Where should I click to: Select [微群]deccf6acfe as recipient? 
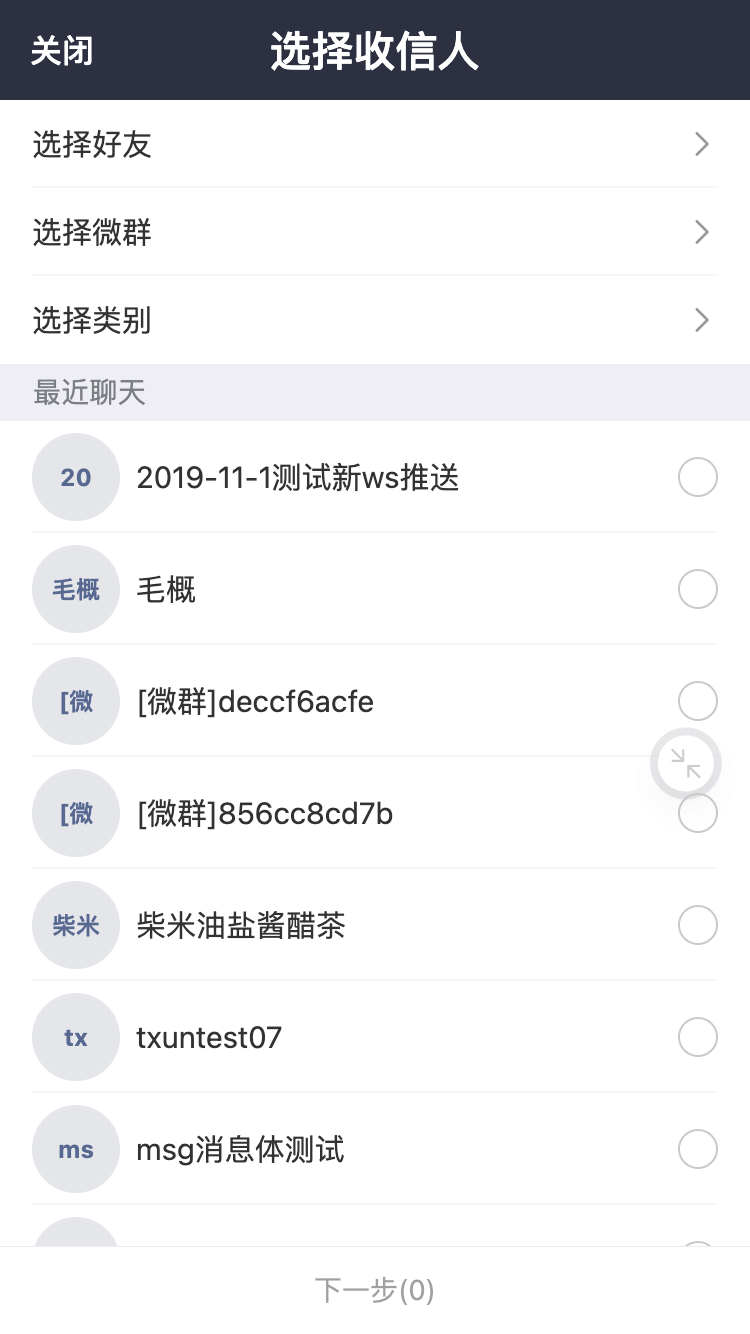697,701
